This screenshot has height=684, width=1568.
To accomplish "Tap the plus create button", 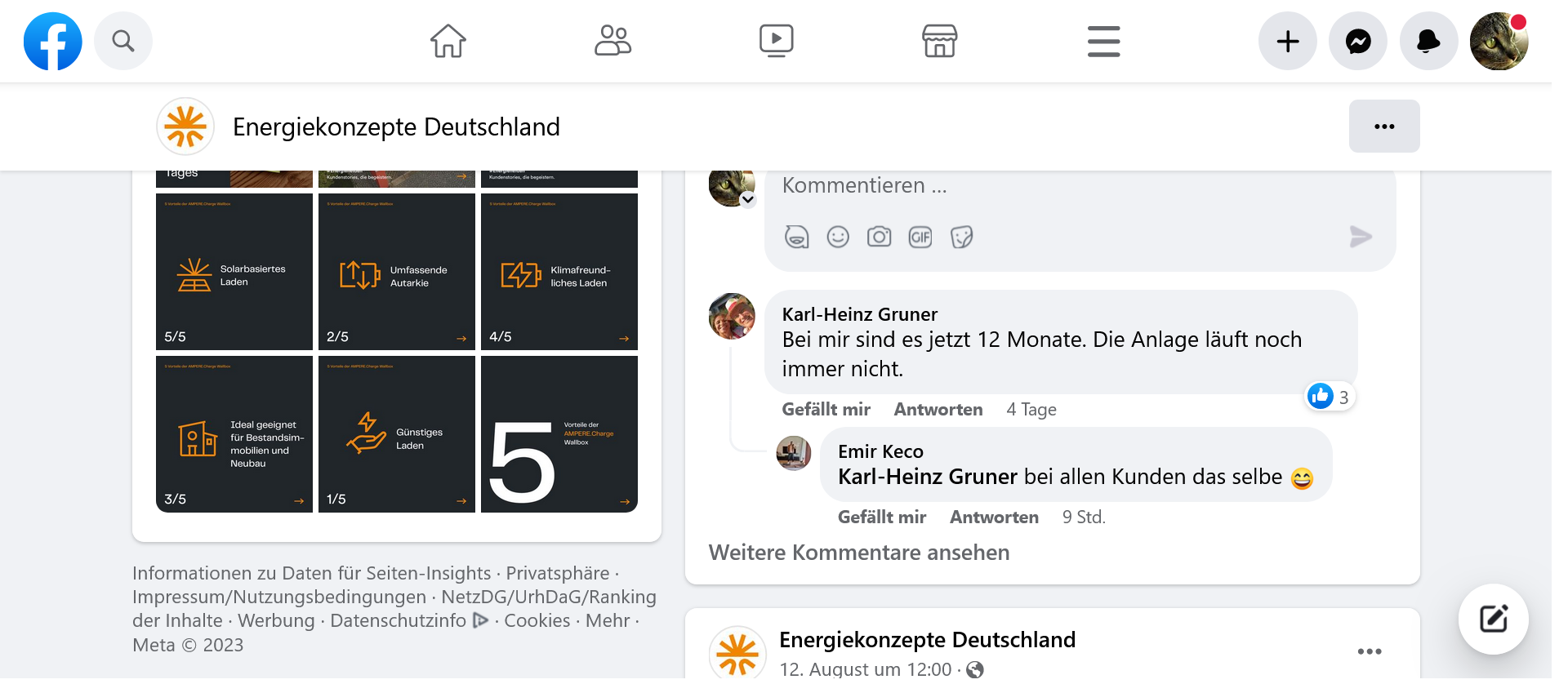I will (x=1287, y=41).
